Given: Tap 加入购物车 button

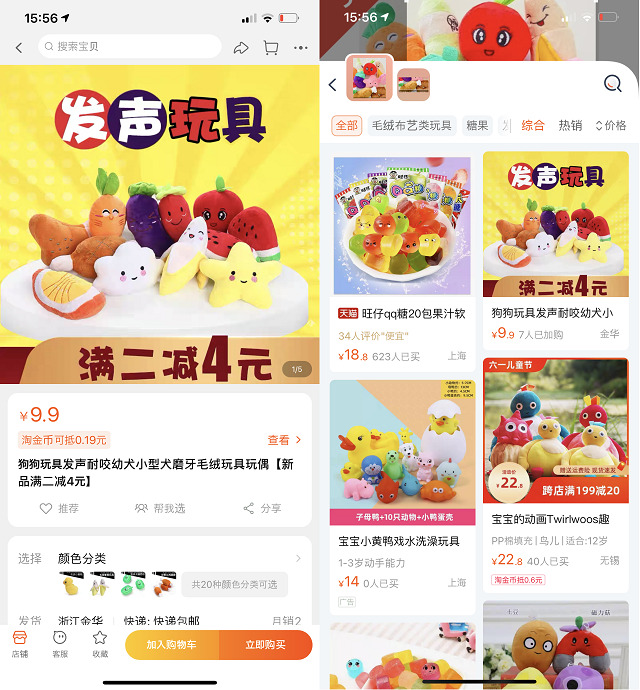Looking at the screenshot, I should (171, 645).
